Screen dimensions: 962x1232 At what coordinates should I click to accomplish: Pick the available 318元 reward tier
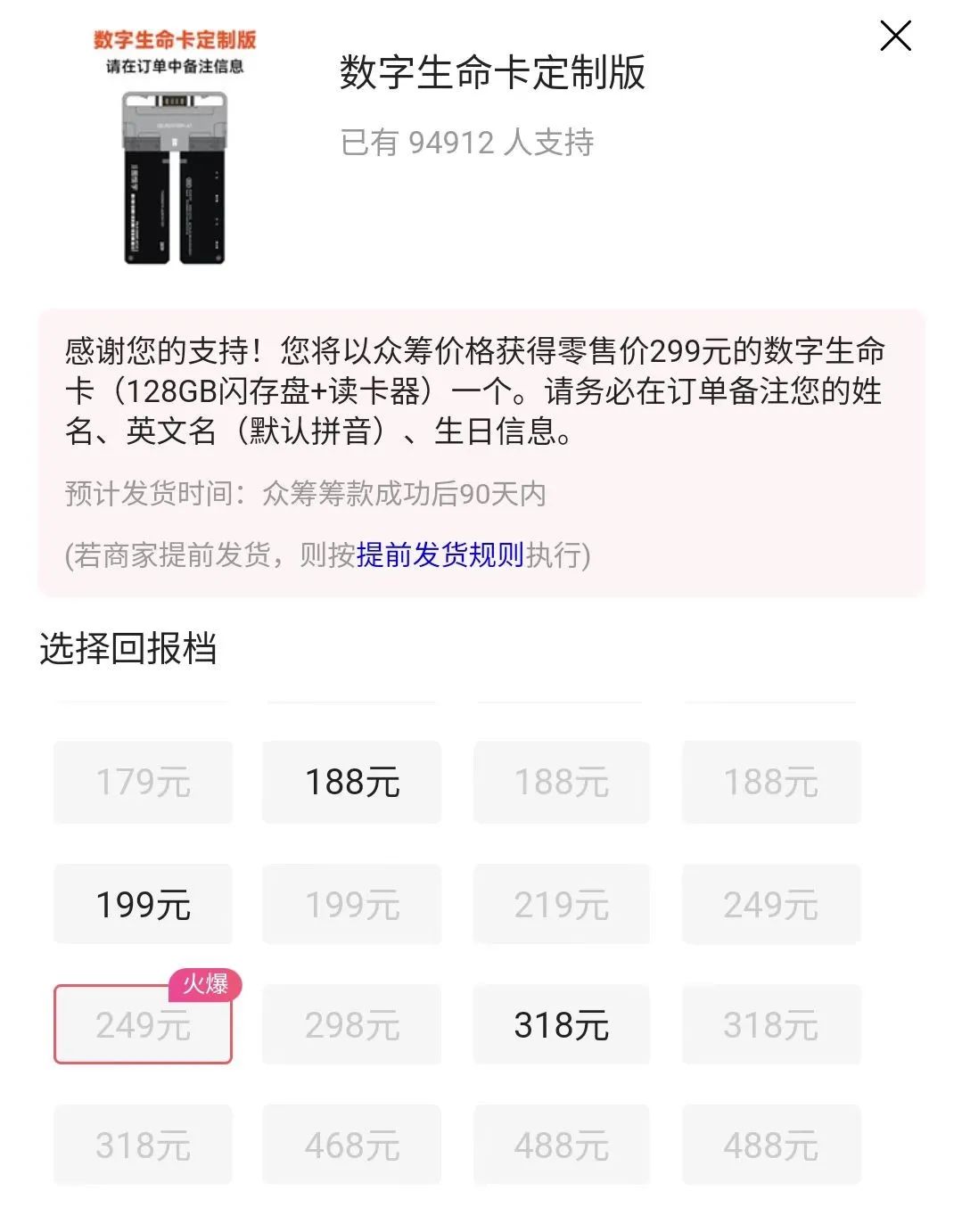(561, 1024)
